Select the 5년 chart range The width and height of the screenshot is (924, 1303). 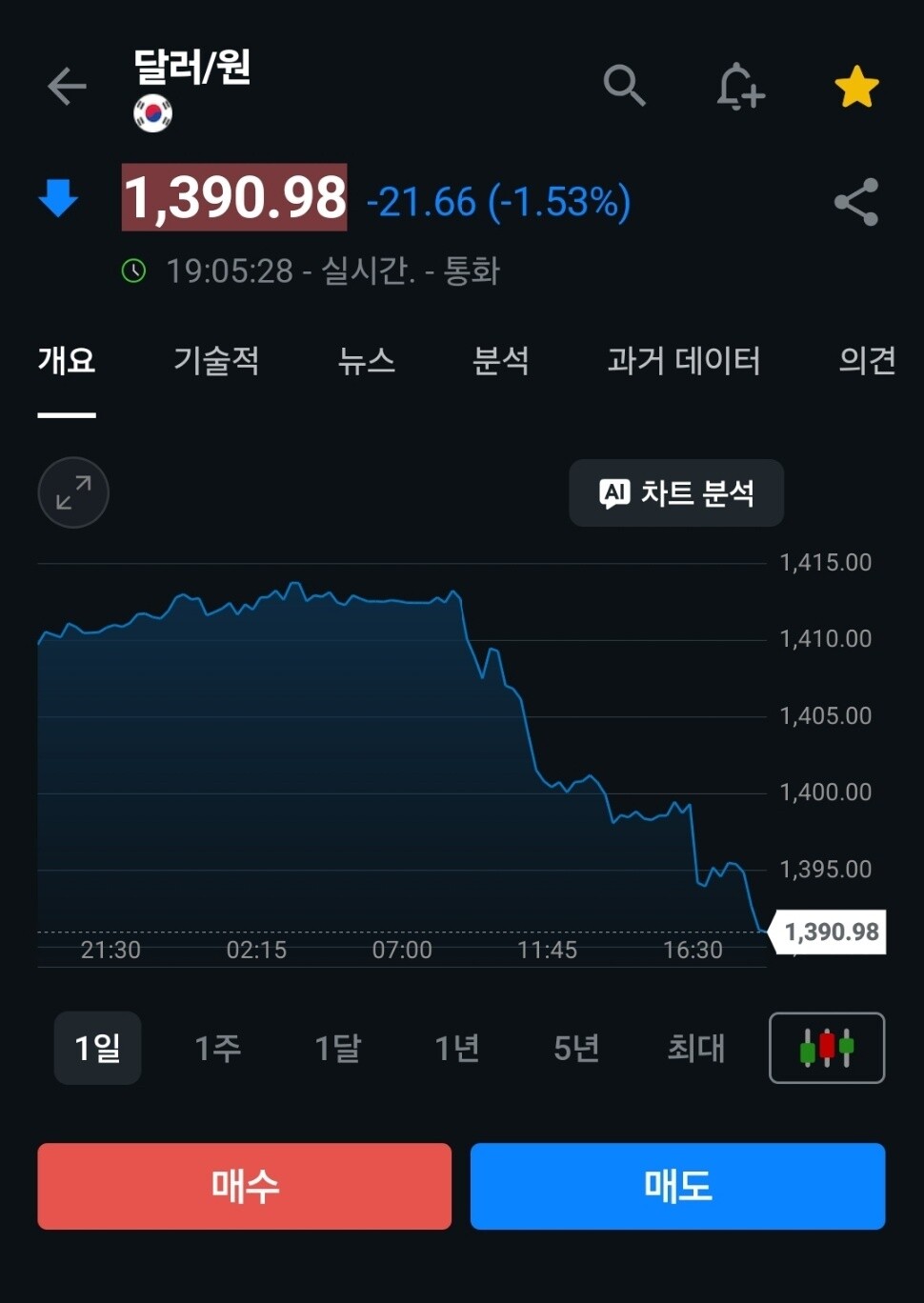(576, 1048)
